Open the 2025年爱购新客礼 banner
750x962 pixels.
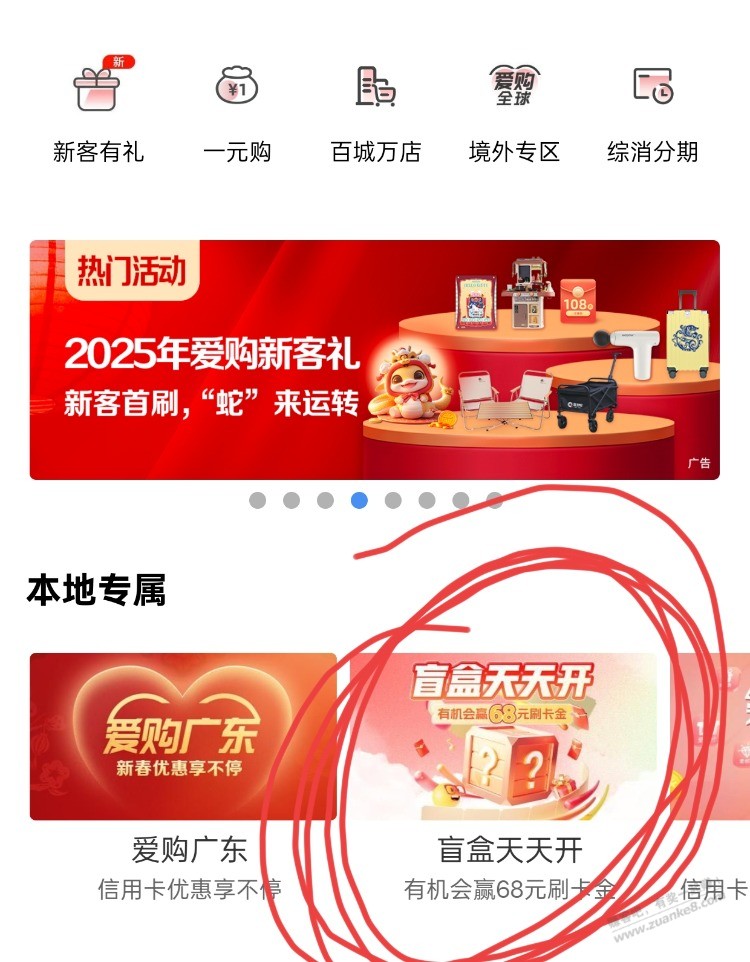[x=374, y=360]
